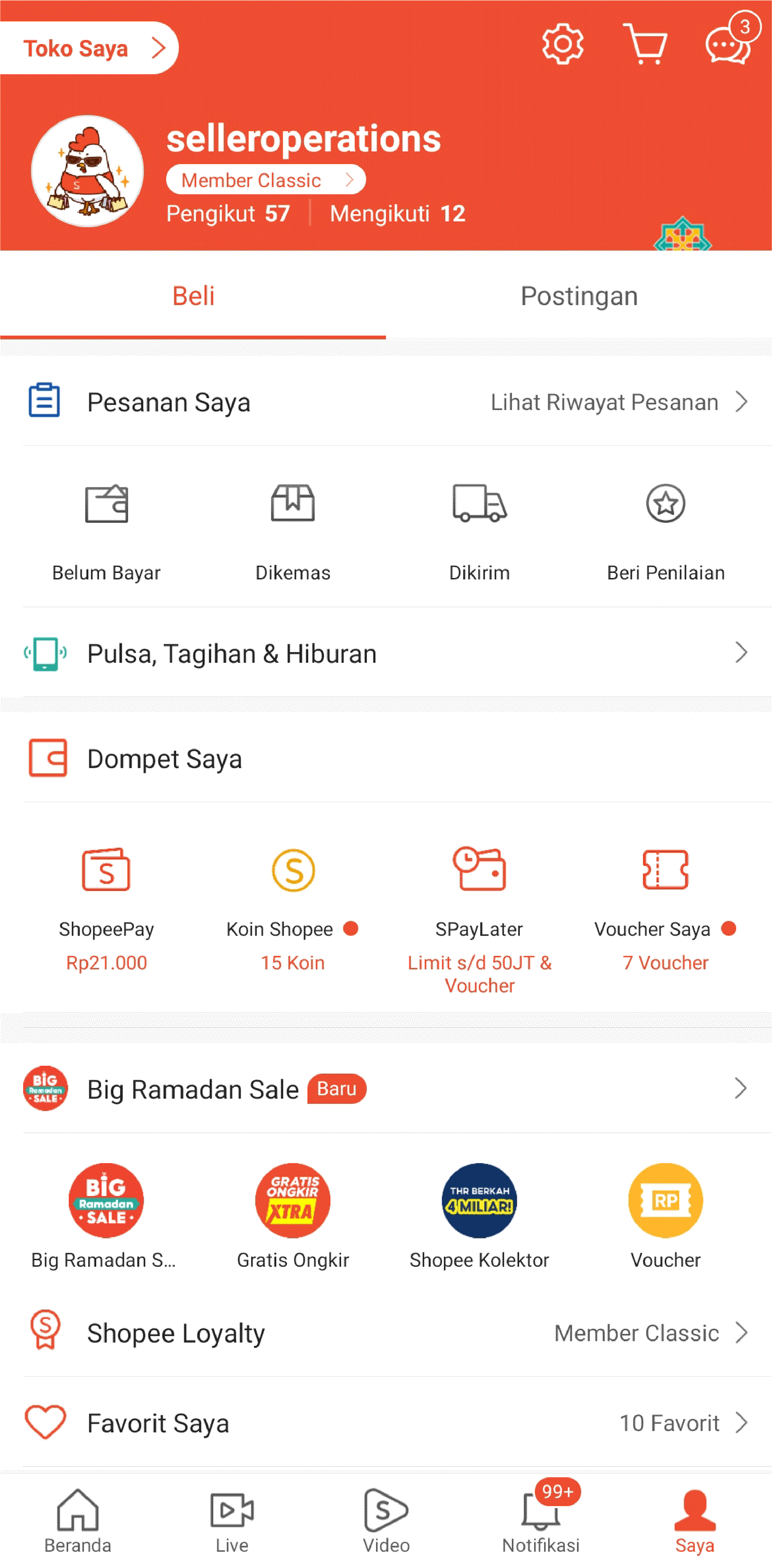This screenshot has width=772, height=1568.
Task: View Lihat Riwayat Pesanan
Action: (619, 402)
